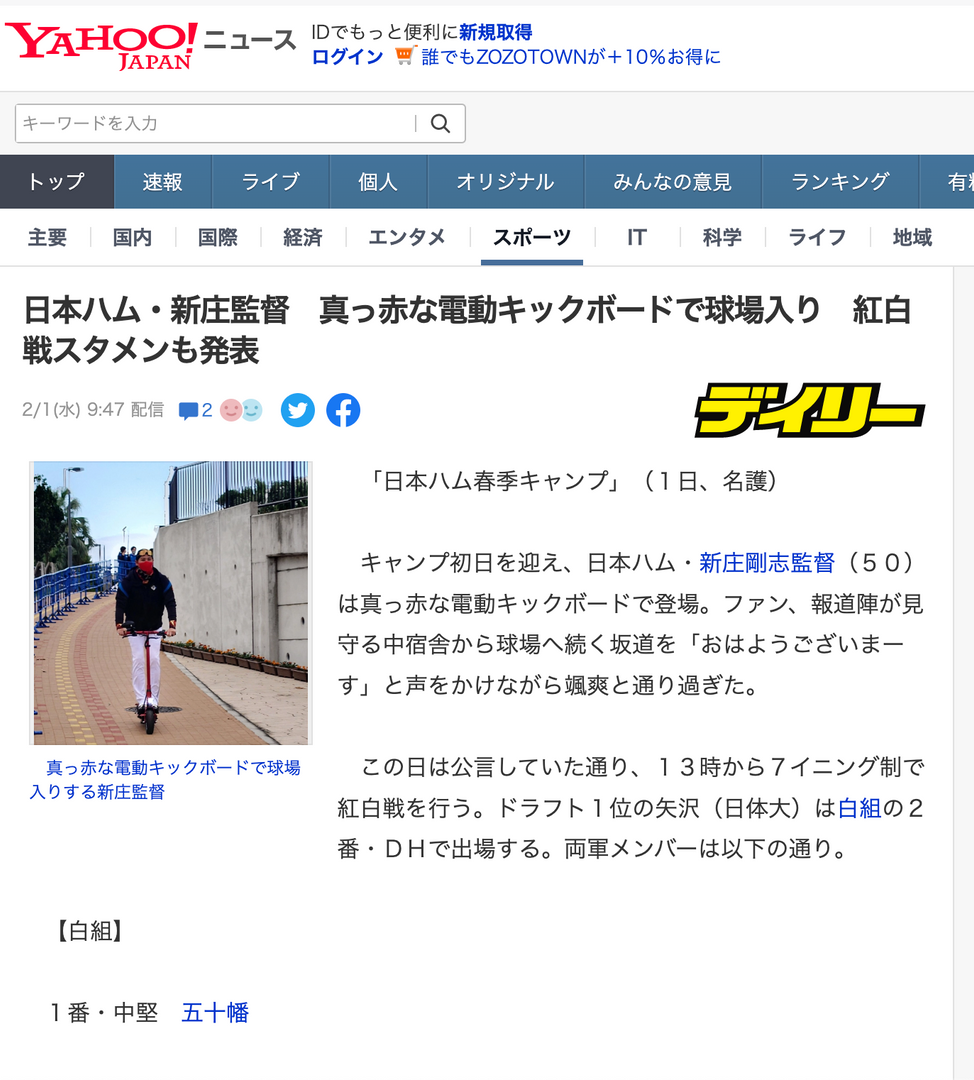Tap the keyword search input field
The width and height of the screenshot is (974, 1080).
(x=215, y=123)
